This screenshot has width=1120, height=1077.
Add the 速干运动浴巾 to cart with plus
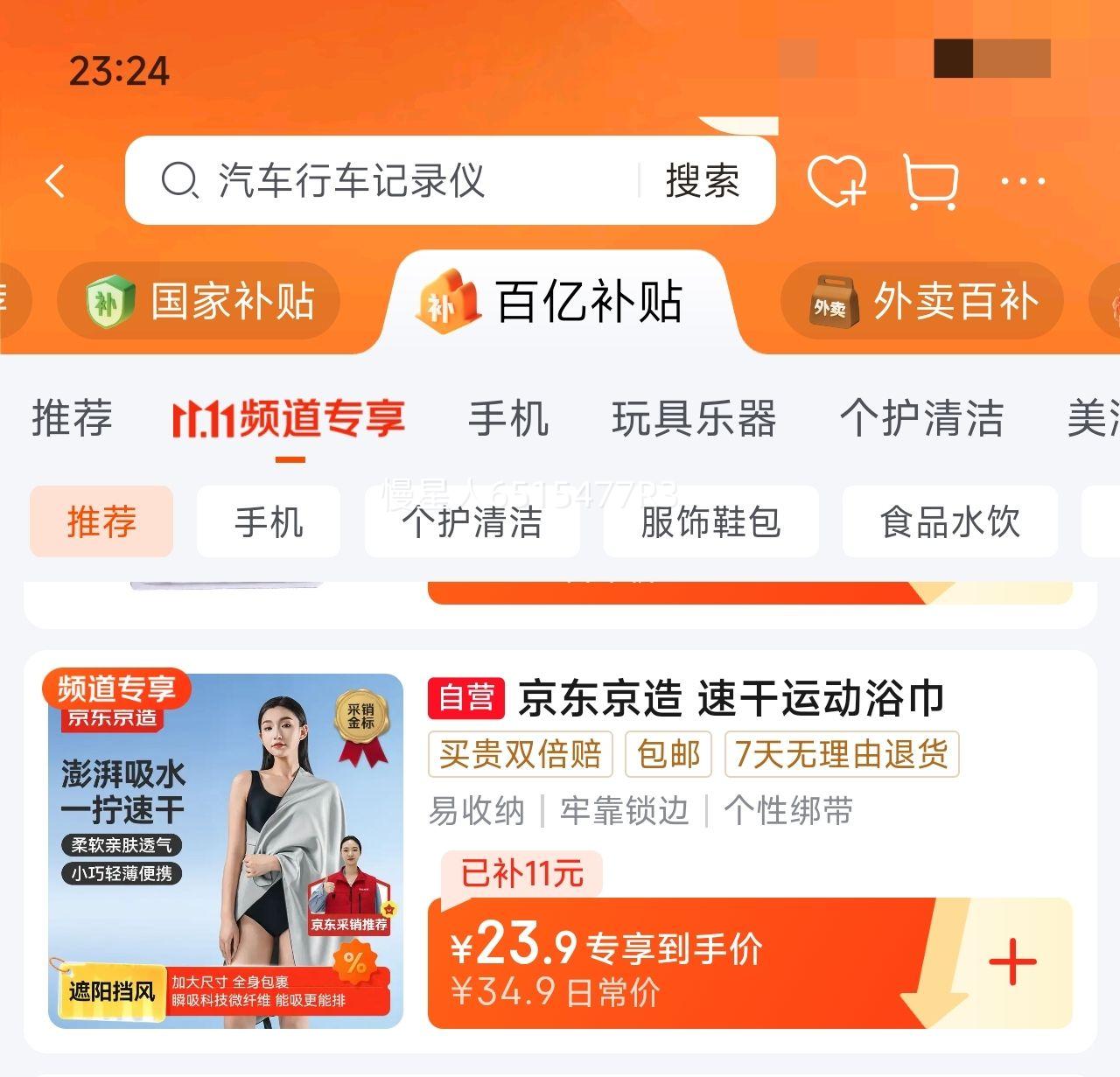coord(1012,962)
